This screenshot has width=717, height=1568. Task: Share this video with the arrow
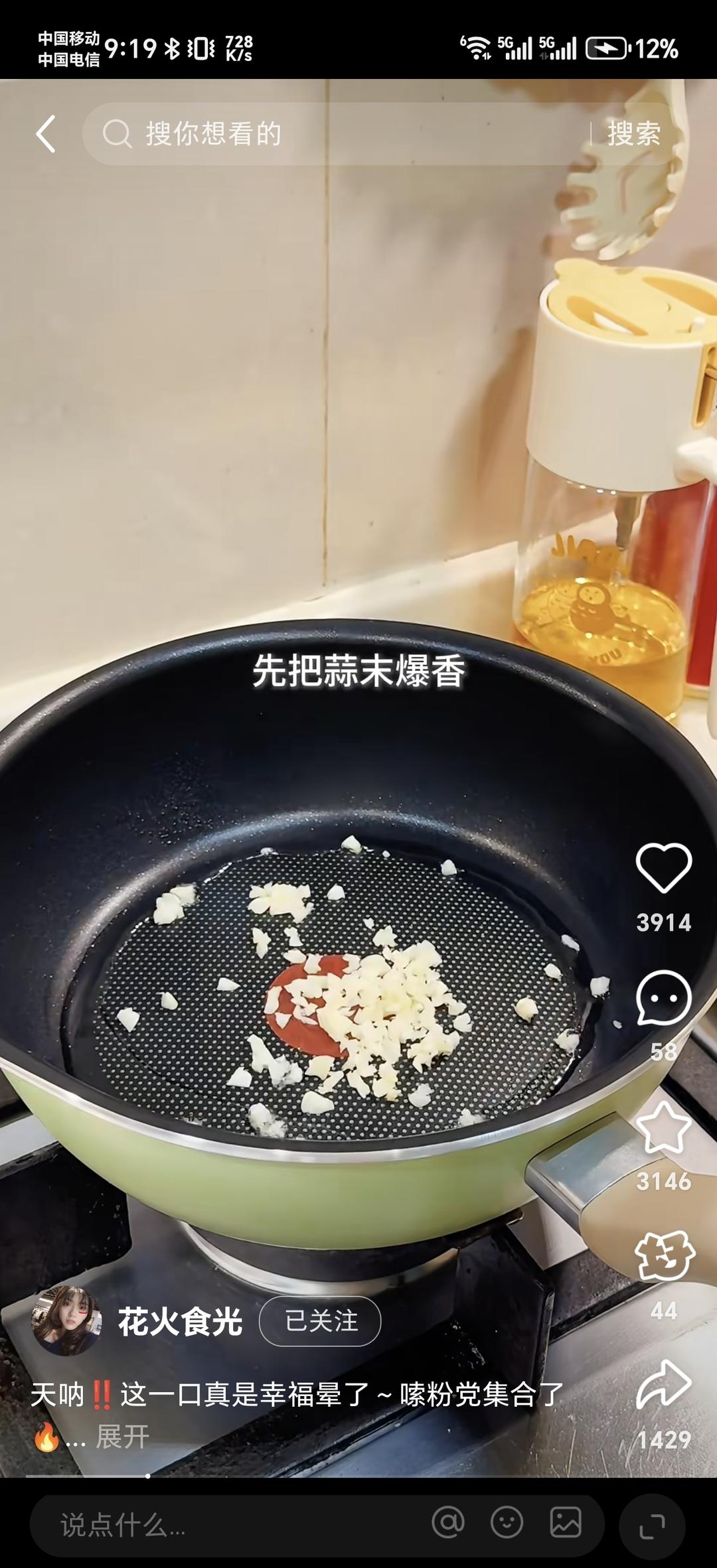pyautogui.click(x=663, y=1386)
